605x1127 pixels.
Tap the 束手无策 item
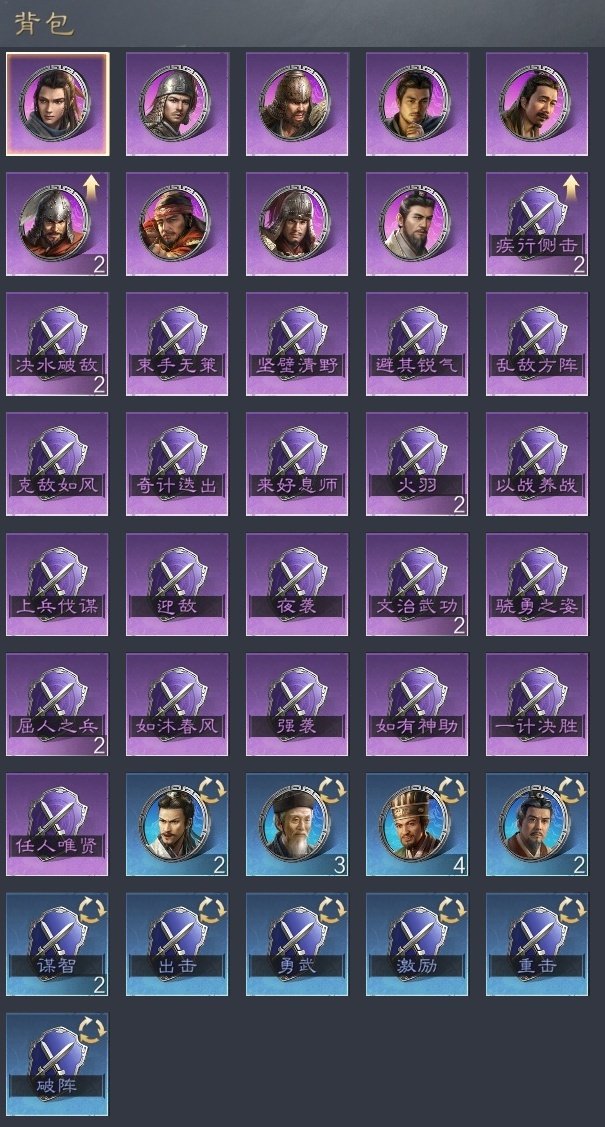pos(177,344)
